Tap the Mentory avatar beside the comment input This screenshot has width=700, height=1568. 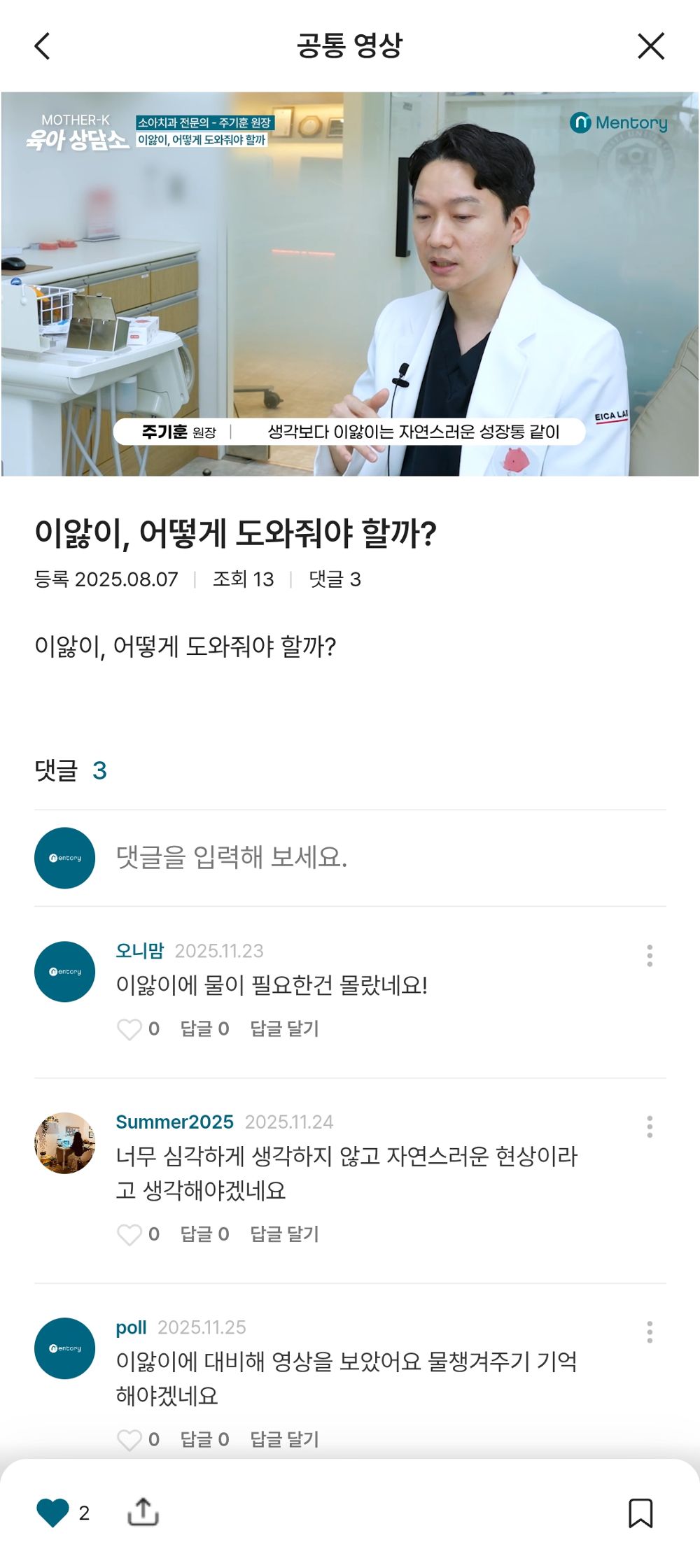(x=64, y=858)
